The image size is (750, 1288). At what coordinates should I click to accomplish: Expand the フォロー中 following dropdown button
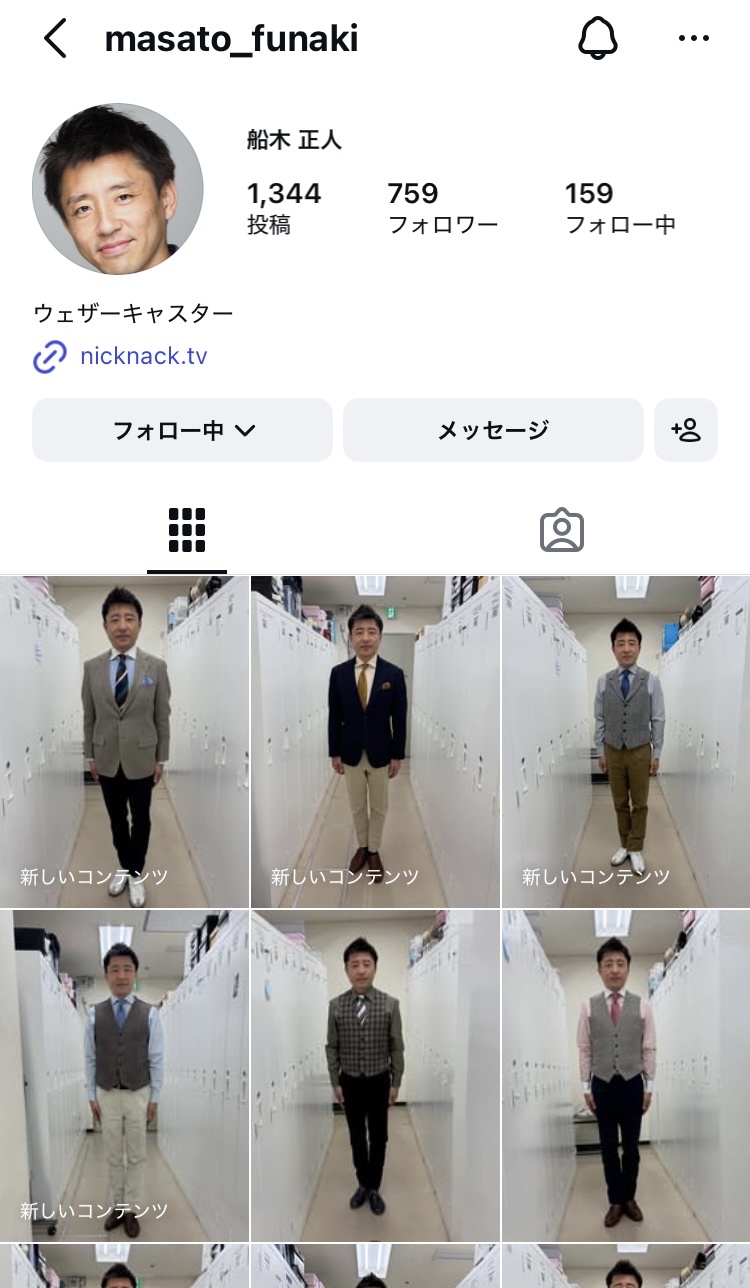pyautogui.click(x=182, y=430)
